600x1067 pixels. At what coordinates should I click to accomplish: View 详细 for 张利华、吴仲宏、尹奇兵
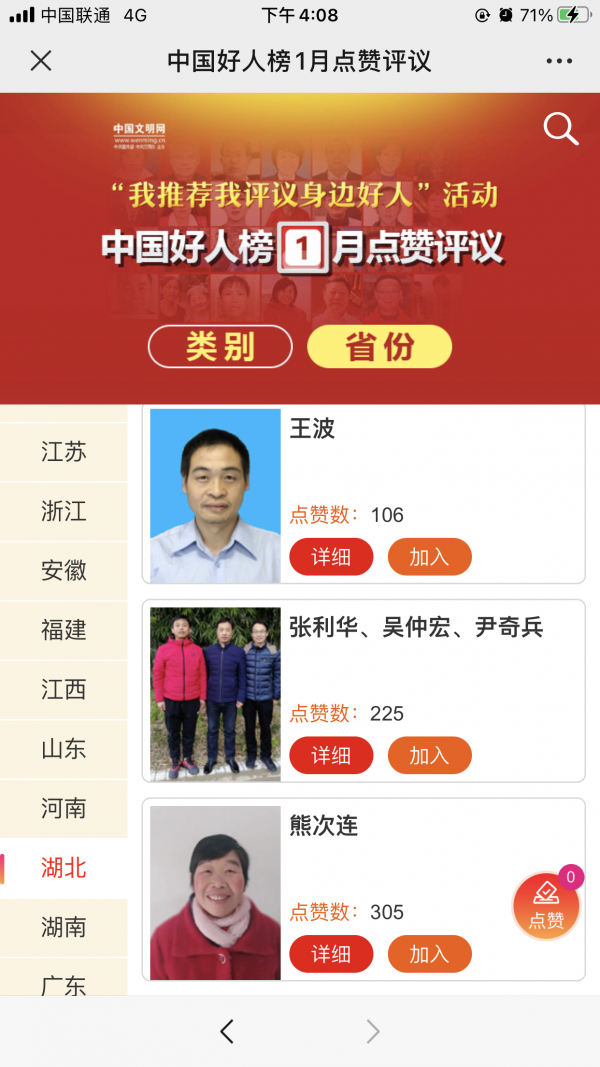coord(331,755)
